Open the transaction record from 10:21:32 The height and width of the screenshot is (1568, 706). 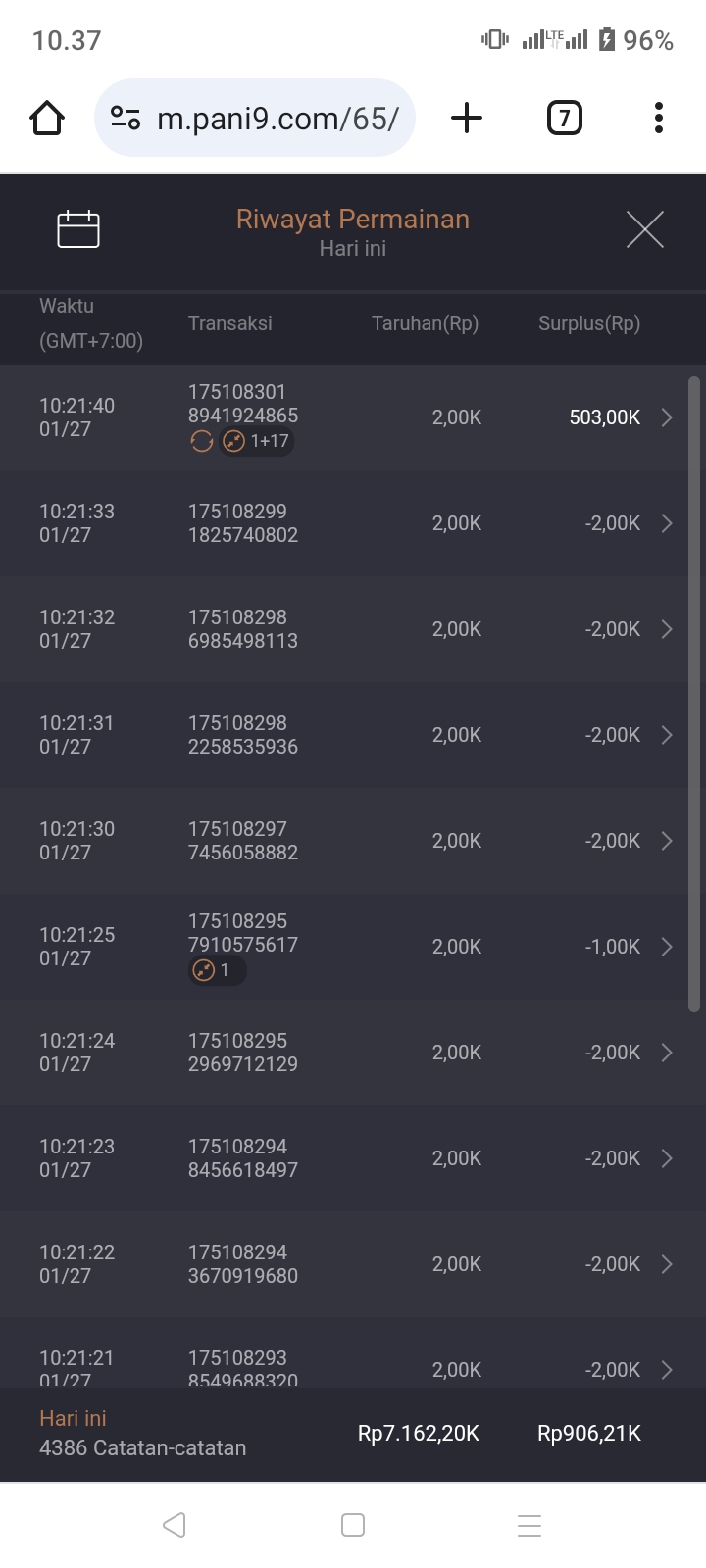click(x=353, y=629)
